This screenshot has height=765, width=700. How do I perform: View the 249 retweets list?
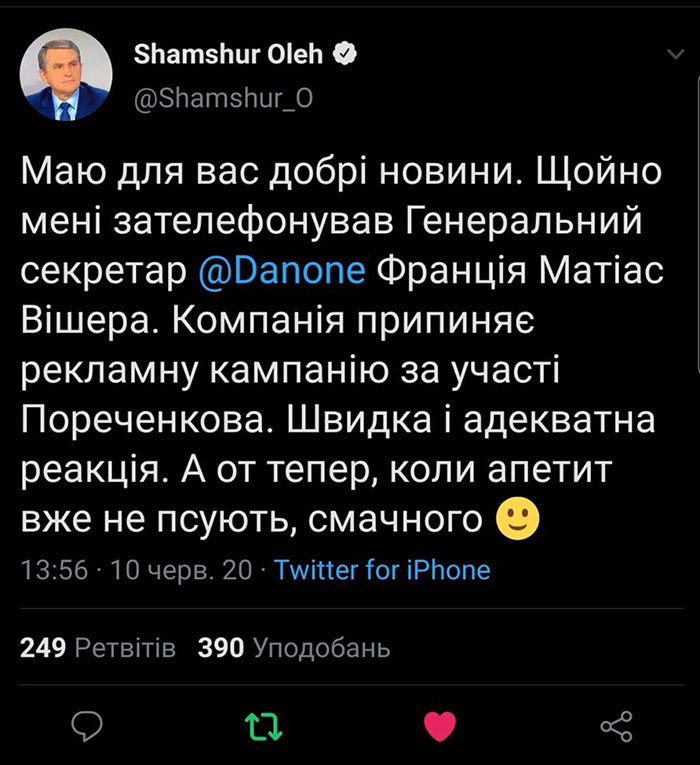pyautogui.click(x=98, y=649)
